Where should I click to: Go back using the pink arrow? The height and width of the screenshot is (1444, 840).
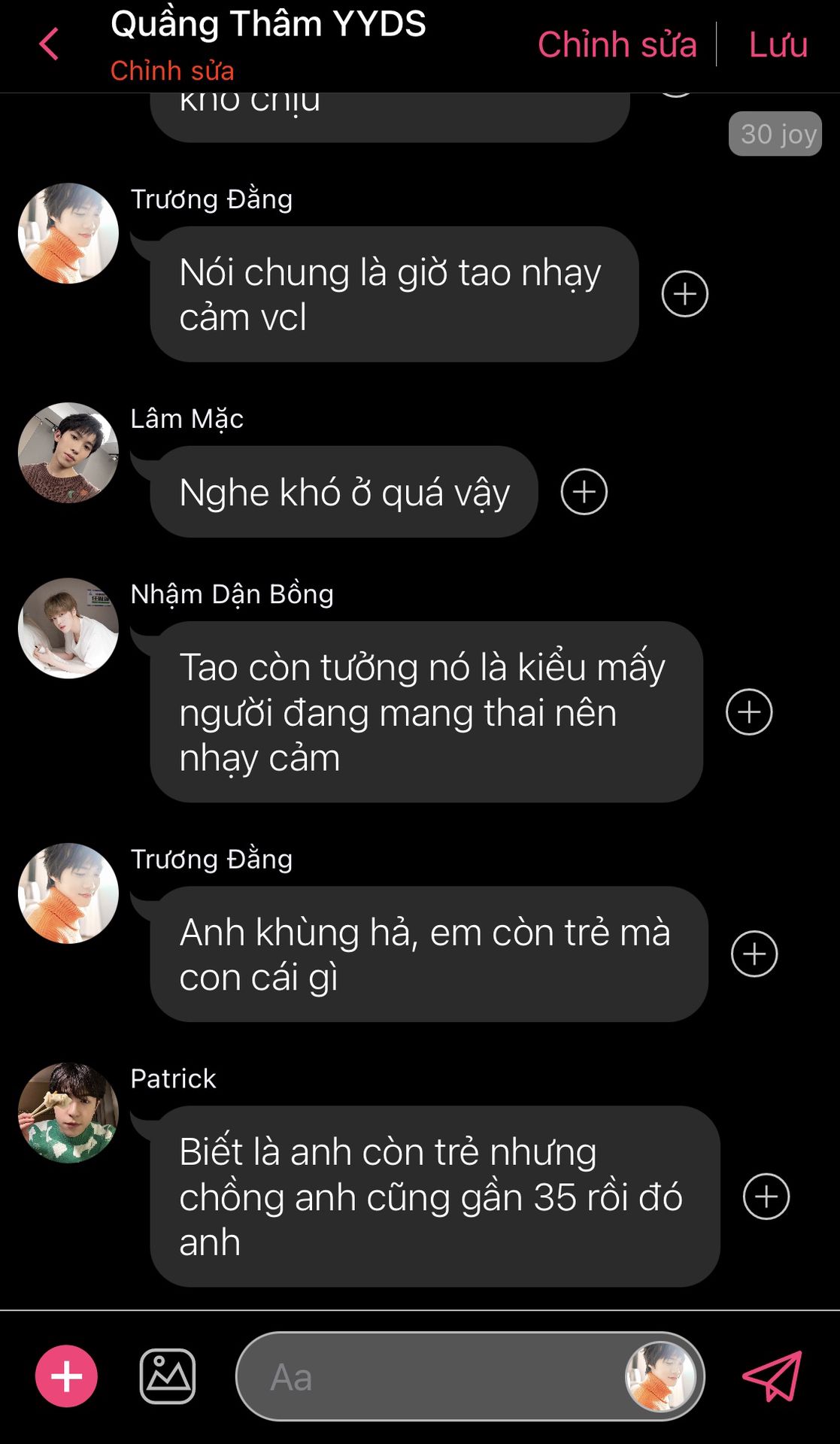[x=49, y=44]
